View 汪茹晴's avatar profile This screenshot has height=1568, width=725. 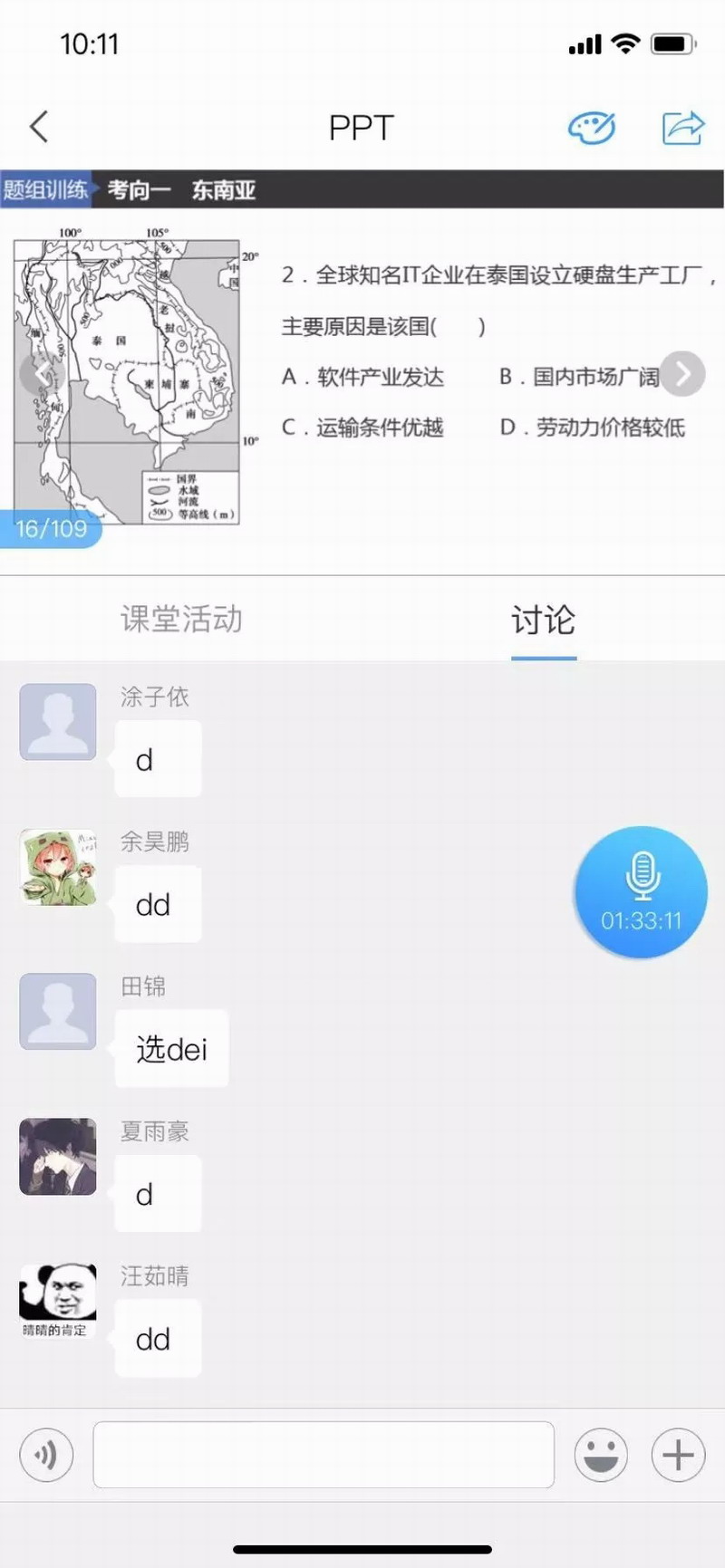tap(58, 1300)
